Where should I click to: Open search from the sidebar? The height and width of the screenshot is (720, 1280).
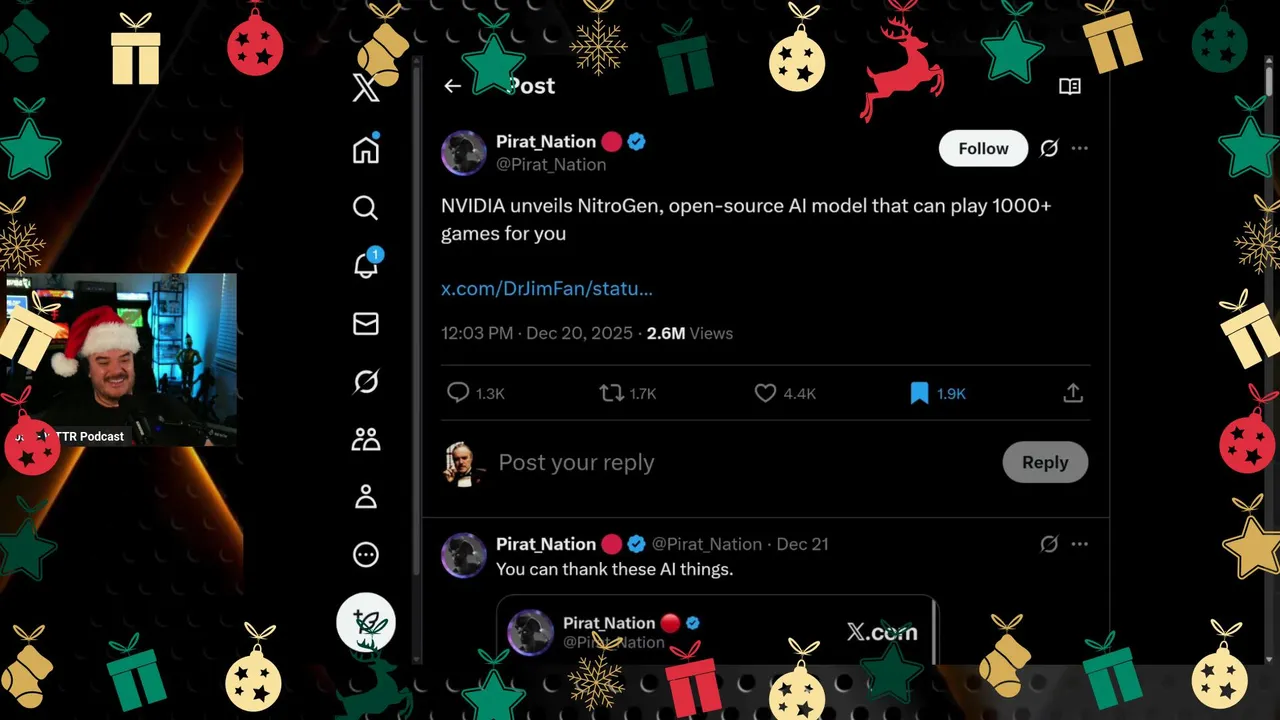pyautogui.click(x=366, y=208)
